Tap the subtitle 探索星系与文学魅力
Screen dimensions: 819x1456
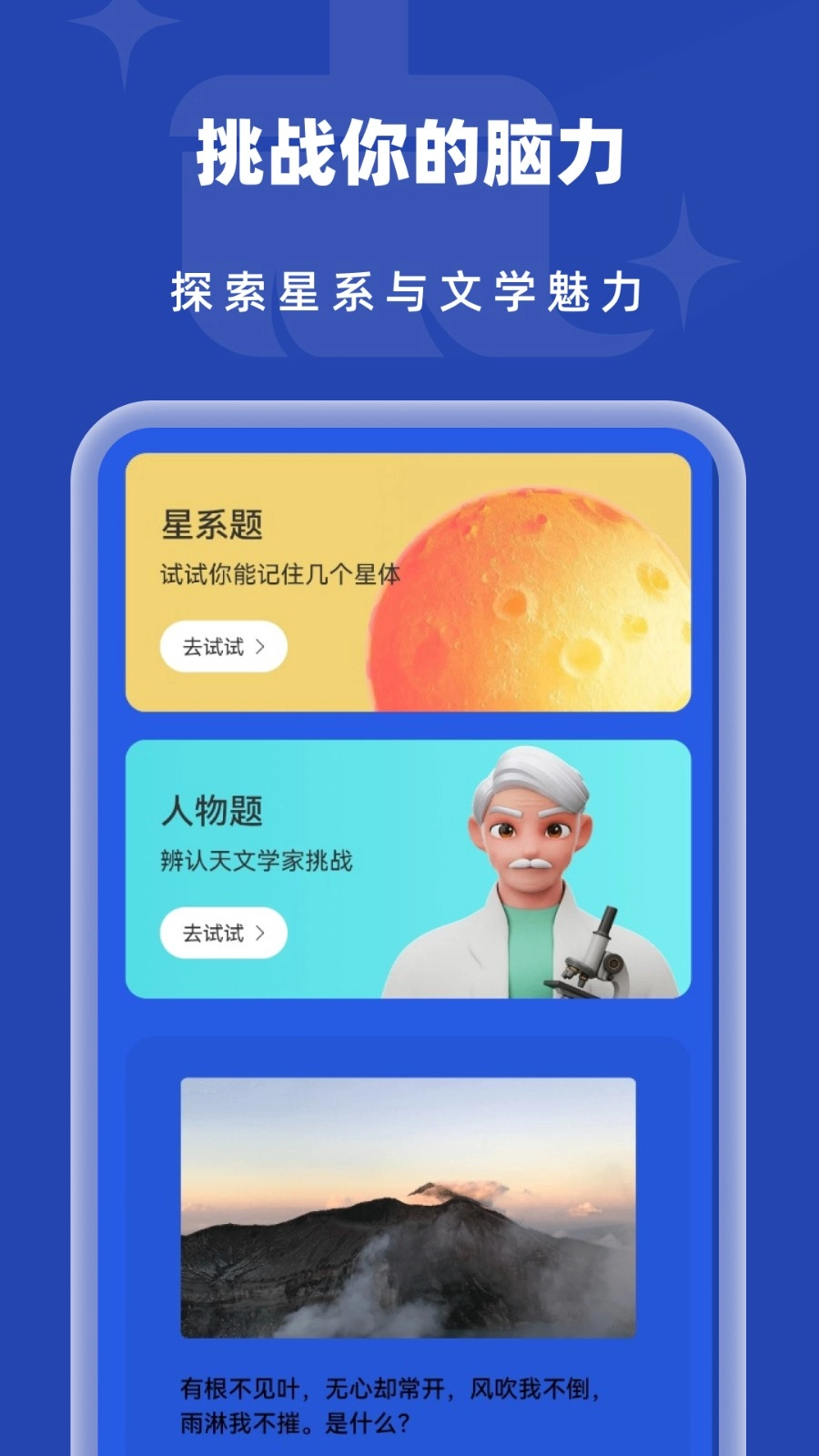point(409,289)
